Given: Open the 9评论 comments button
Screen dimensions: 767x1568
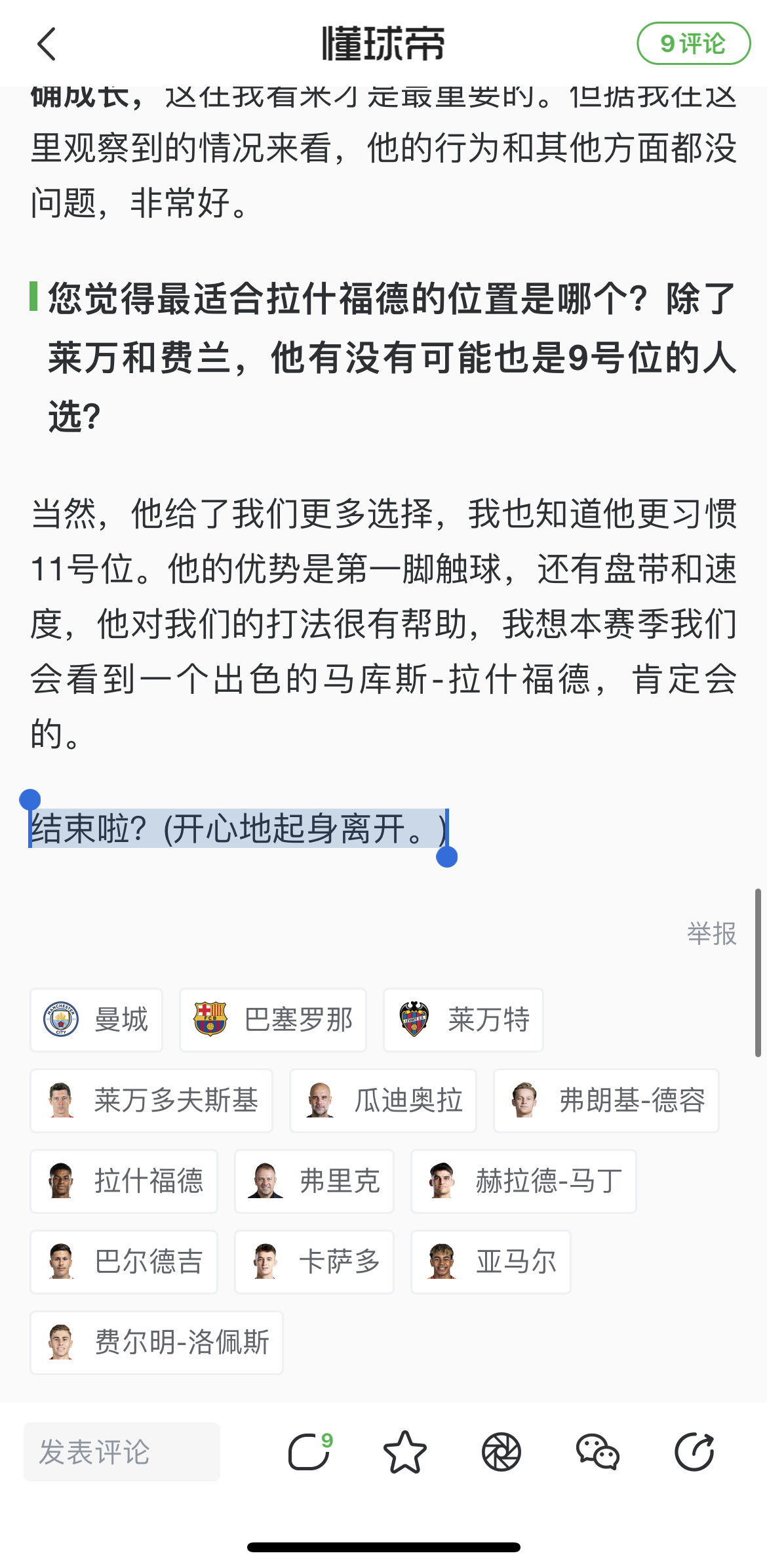Looking at the screenshot, I should [x=693, y=44].
